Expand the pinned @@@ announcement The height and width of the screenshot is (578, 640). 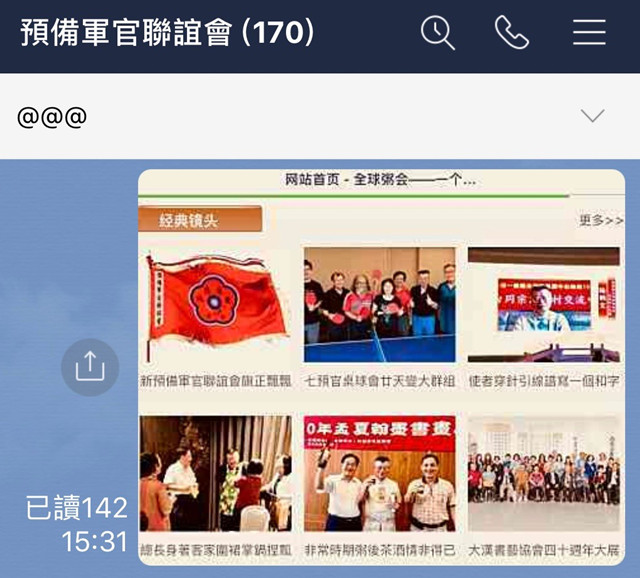click(x=593, y=116)
